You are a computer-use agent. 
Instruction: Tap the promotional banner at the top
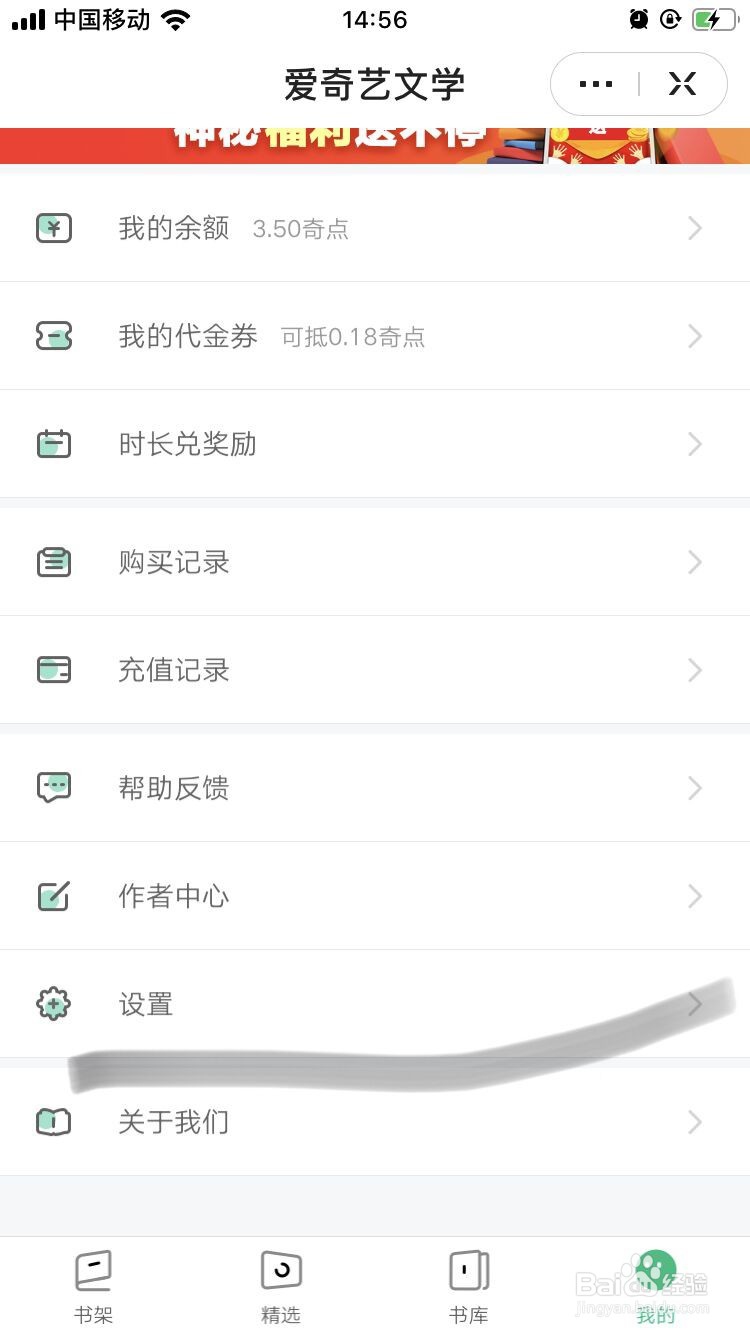coord(375,142)
